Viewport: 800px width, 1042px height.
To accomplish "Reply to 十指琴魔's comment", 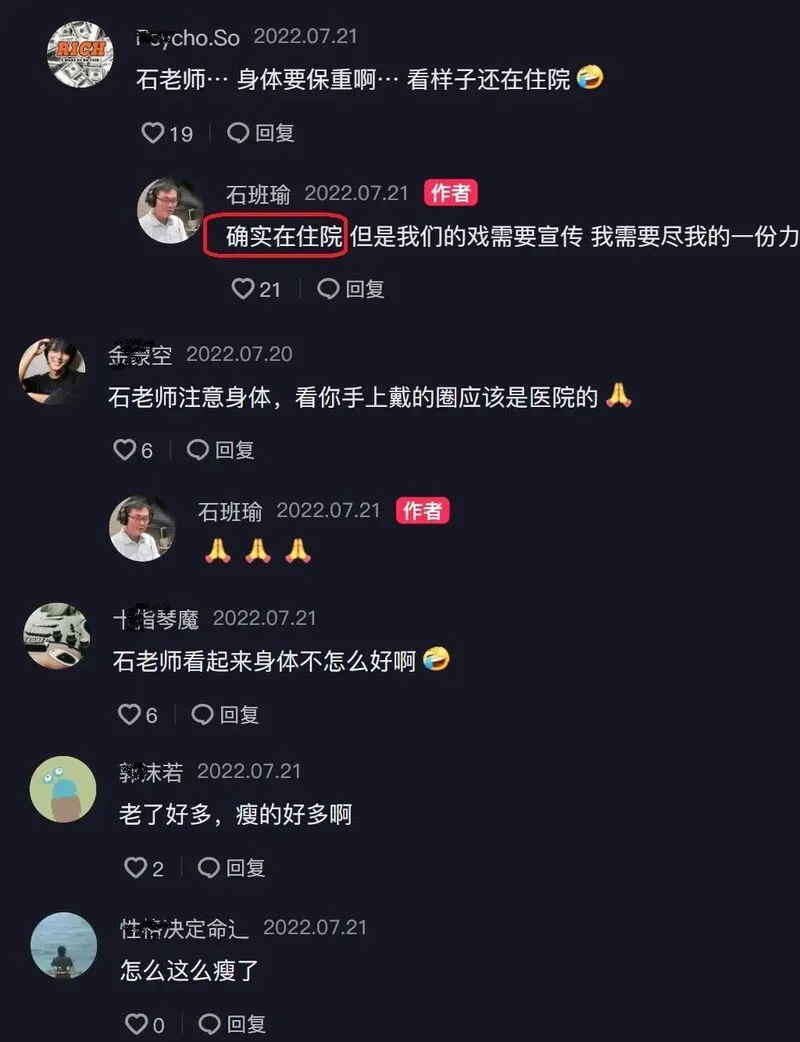I will click(x=226, y=714).
